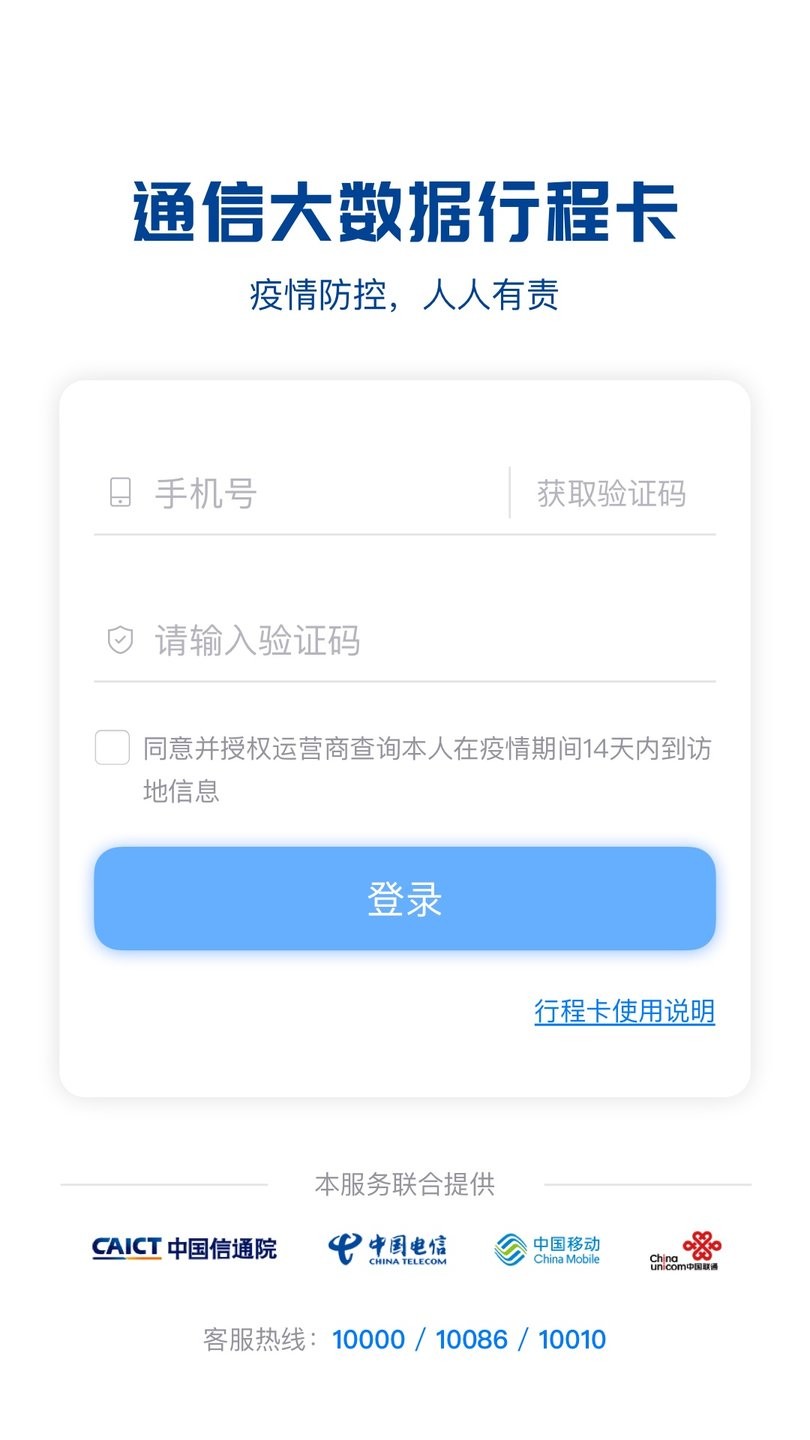Click the 疫情防控，人人有责 slogan text

(x=405, y=295)
